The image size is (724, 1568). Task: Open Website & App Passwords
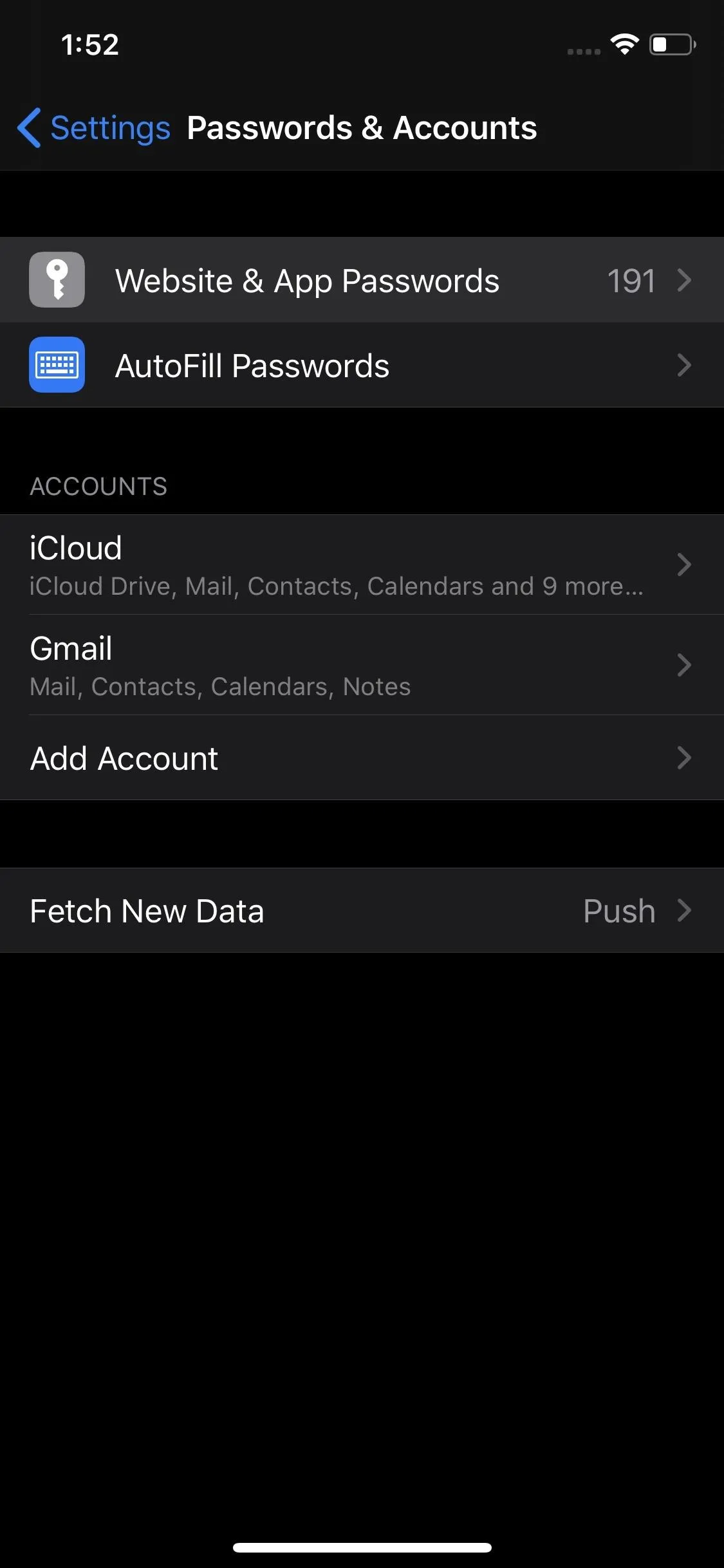[x=362, y=280]
